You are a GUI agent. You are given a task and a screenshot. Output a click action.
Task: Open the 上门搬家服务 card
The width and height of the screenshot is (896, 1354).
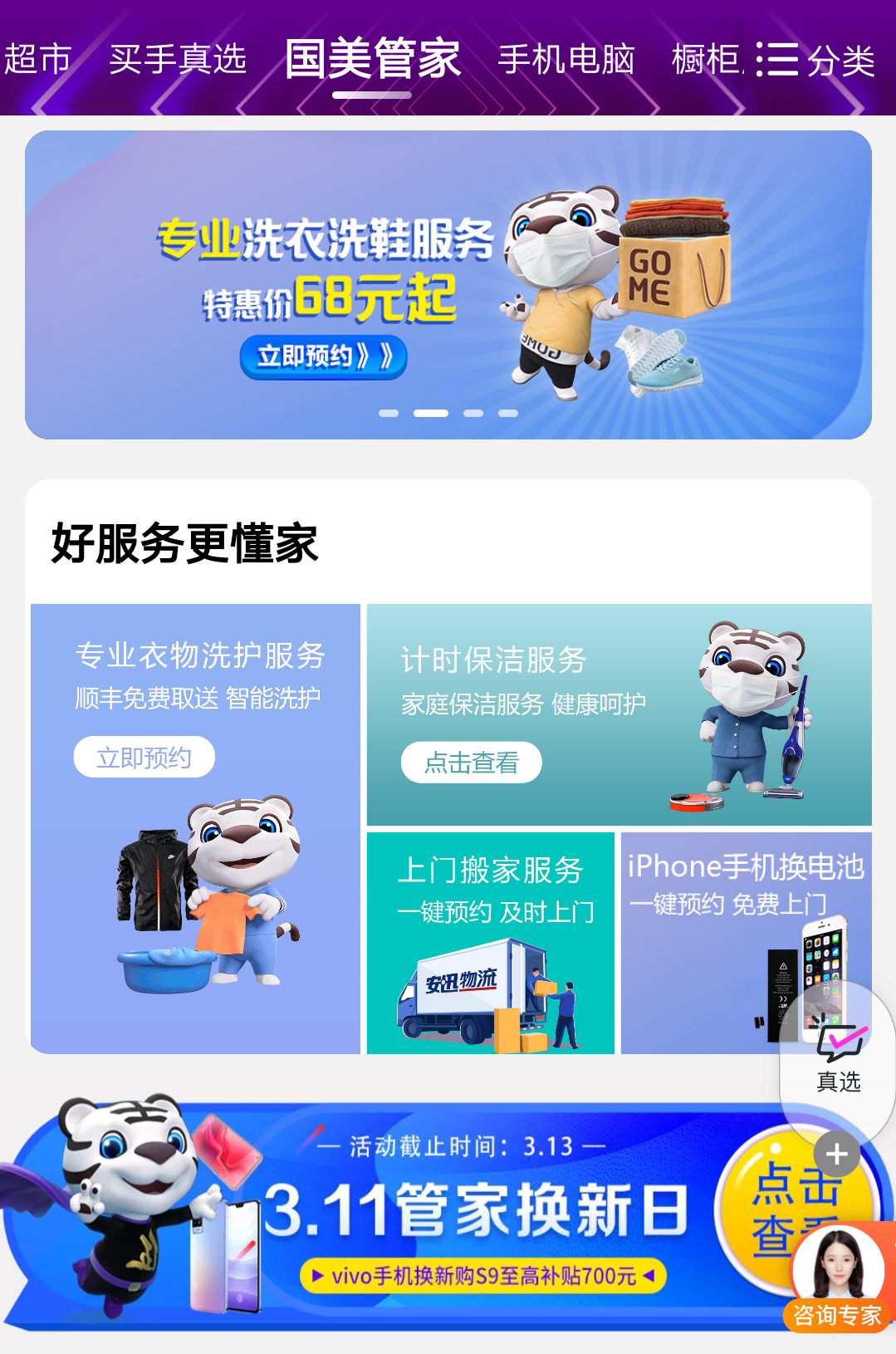[x=490, y=943]
